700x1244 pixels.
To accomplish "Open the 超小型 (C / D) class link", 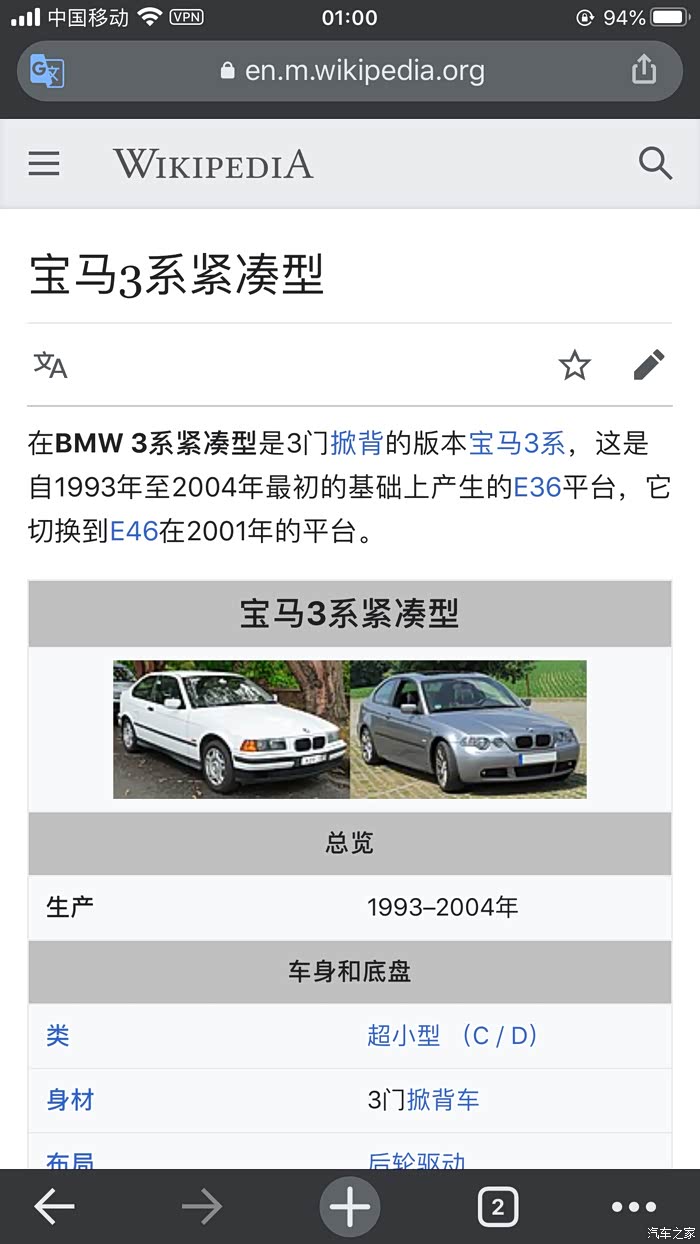I will (452, 1035).
